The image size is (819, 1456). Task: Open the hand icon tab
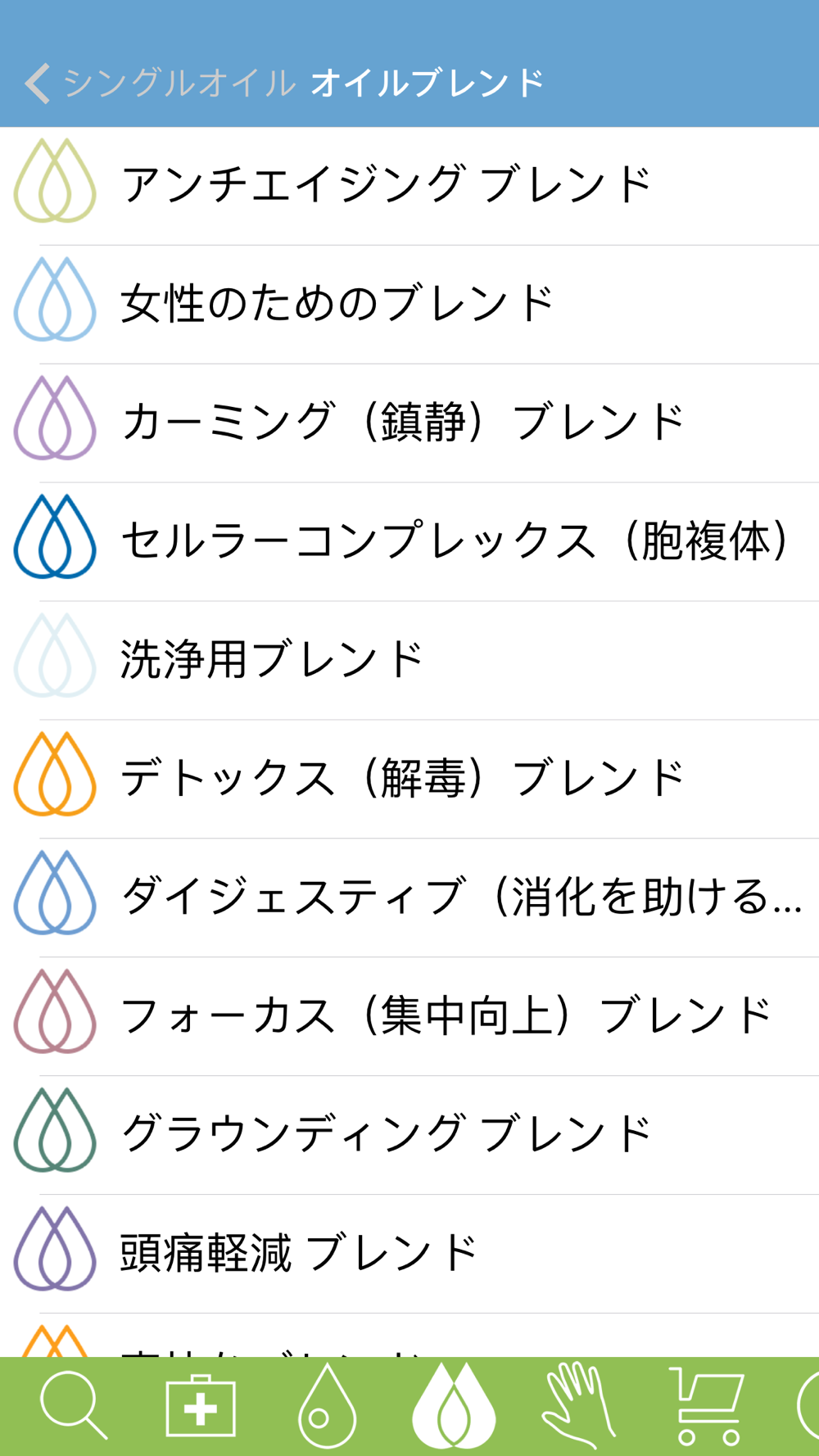coord(580,1405)
